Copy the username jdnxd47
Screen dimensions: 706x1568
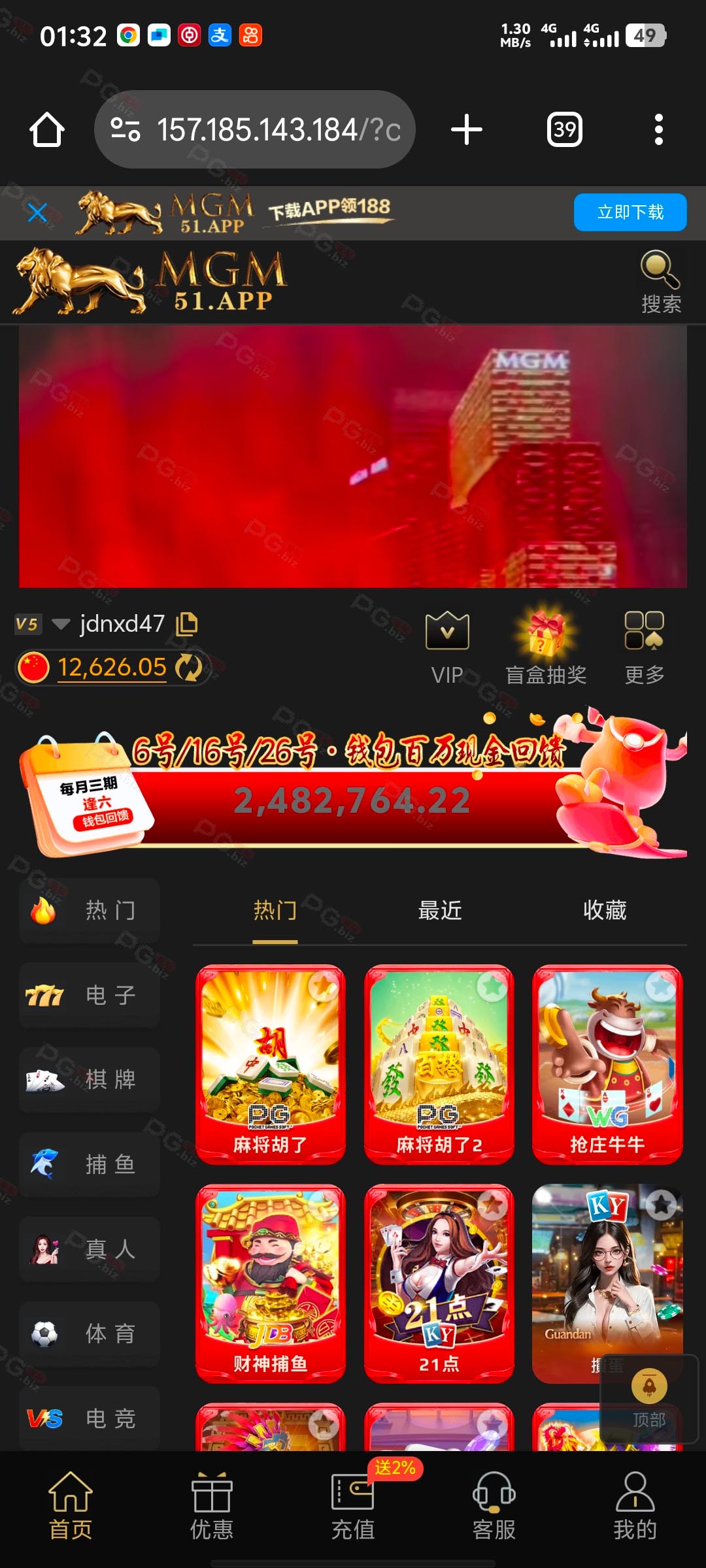(187, 624)
